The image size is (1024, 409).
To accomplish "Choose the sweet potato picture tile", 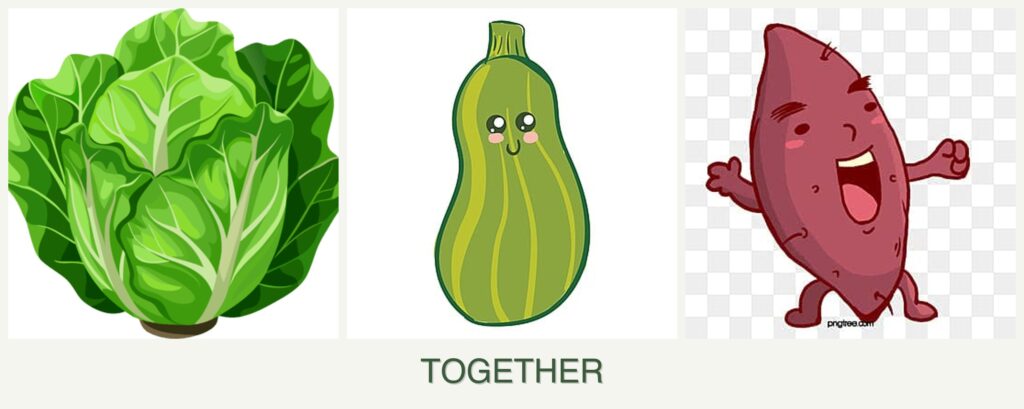I will click(x=849, y=173).
